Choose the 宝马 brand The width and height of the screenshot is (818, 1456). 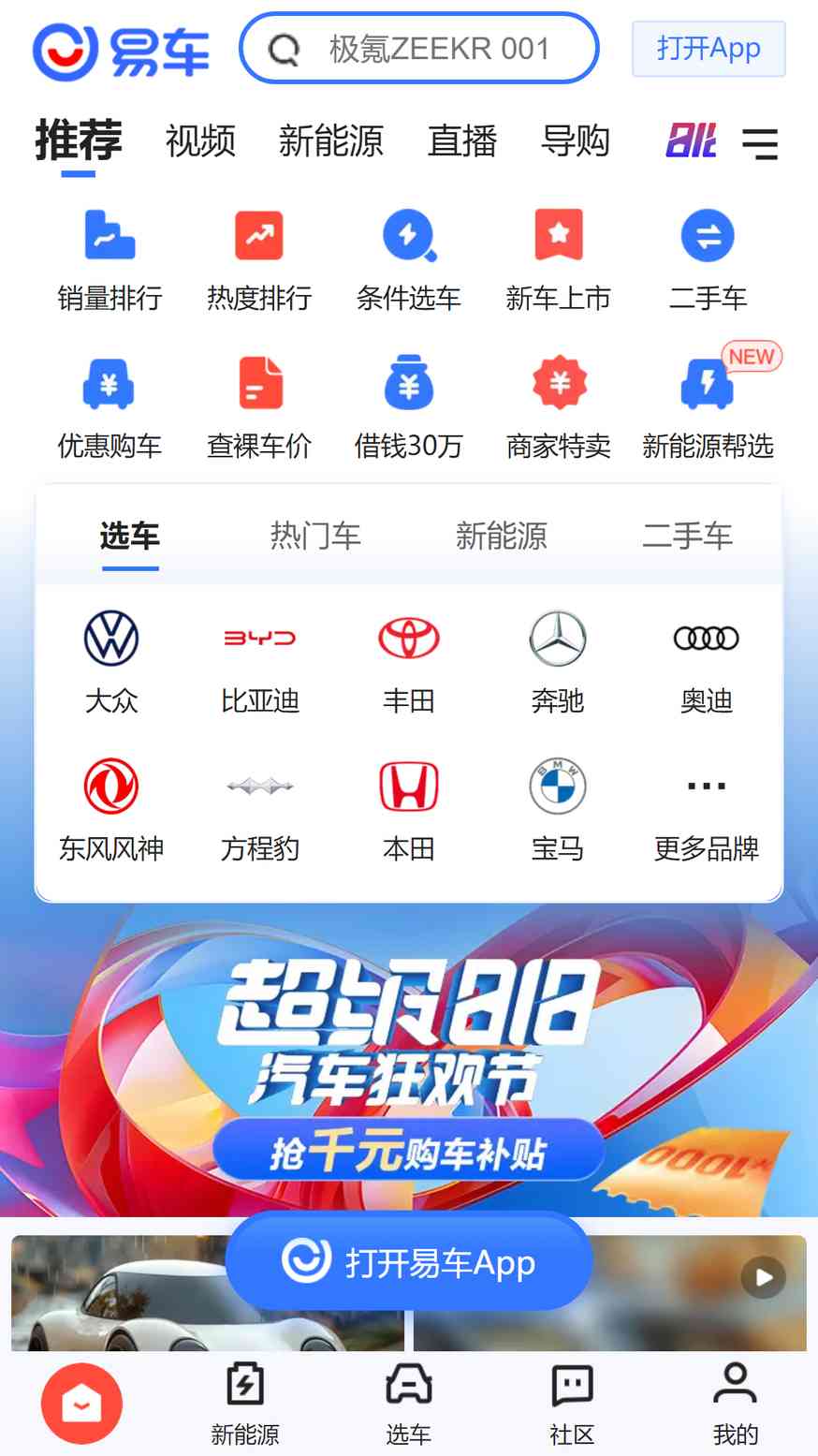558,811
